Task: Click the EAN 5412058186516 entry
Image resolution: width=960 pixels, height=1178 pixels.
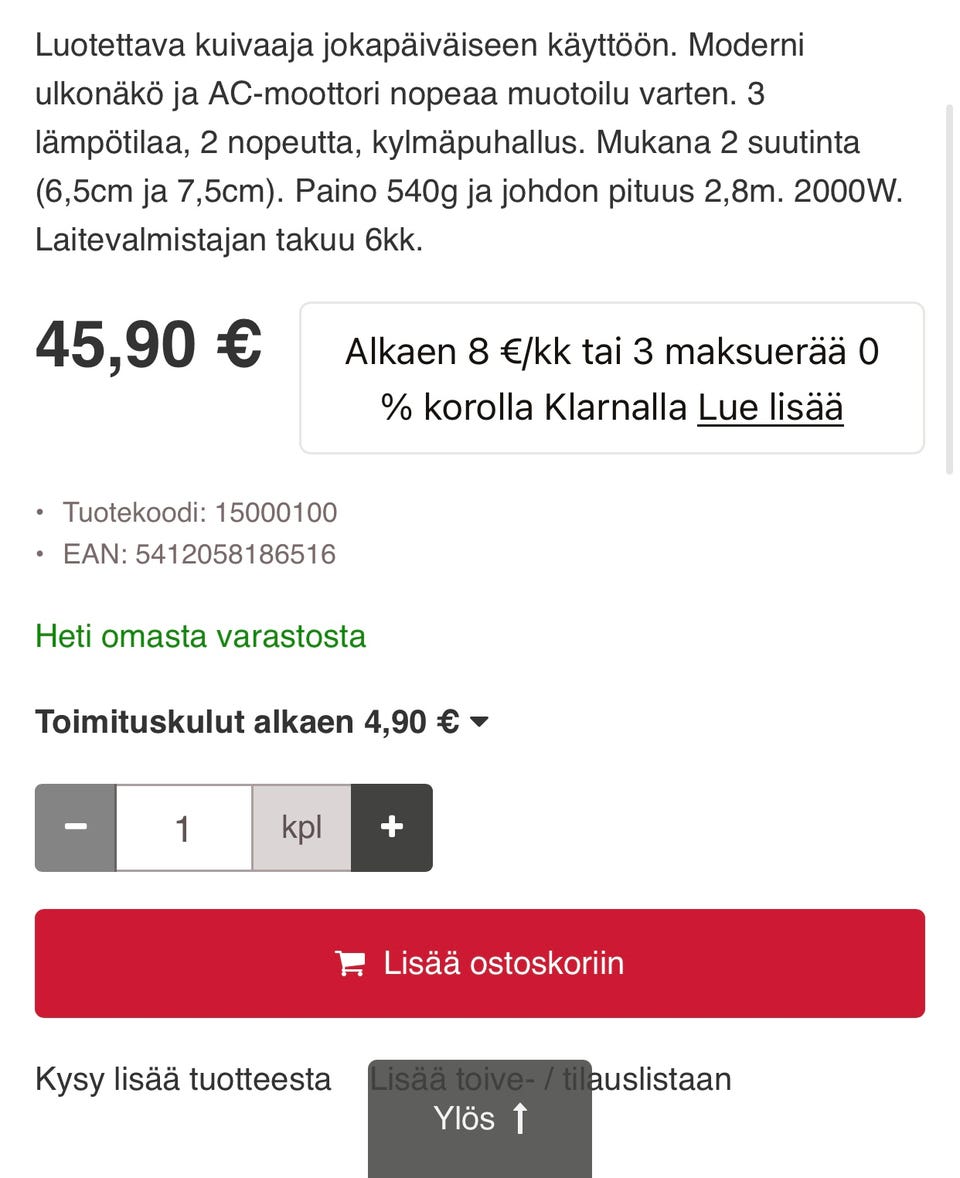Action: click(x=200, y=554)
